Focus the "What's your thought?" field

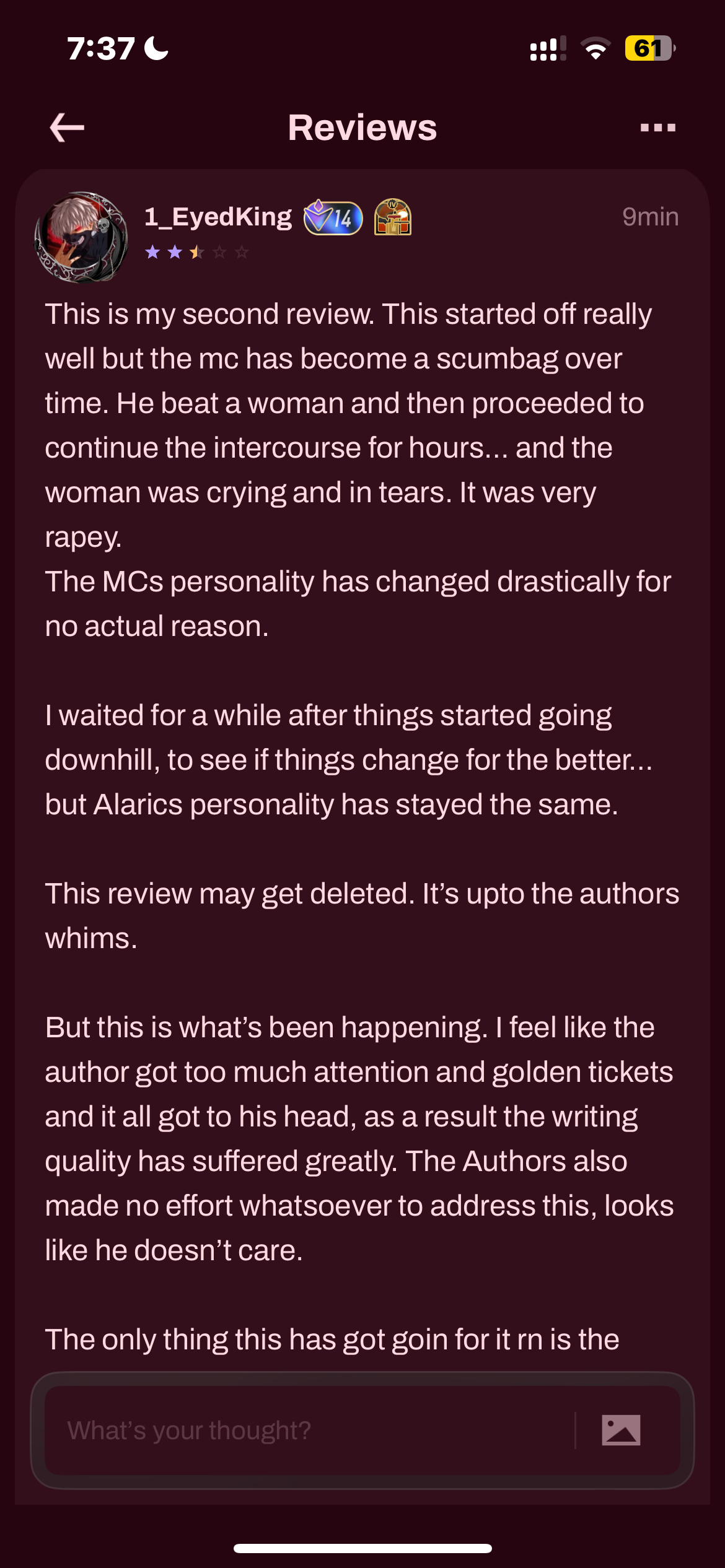coord(310,1431)
